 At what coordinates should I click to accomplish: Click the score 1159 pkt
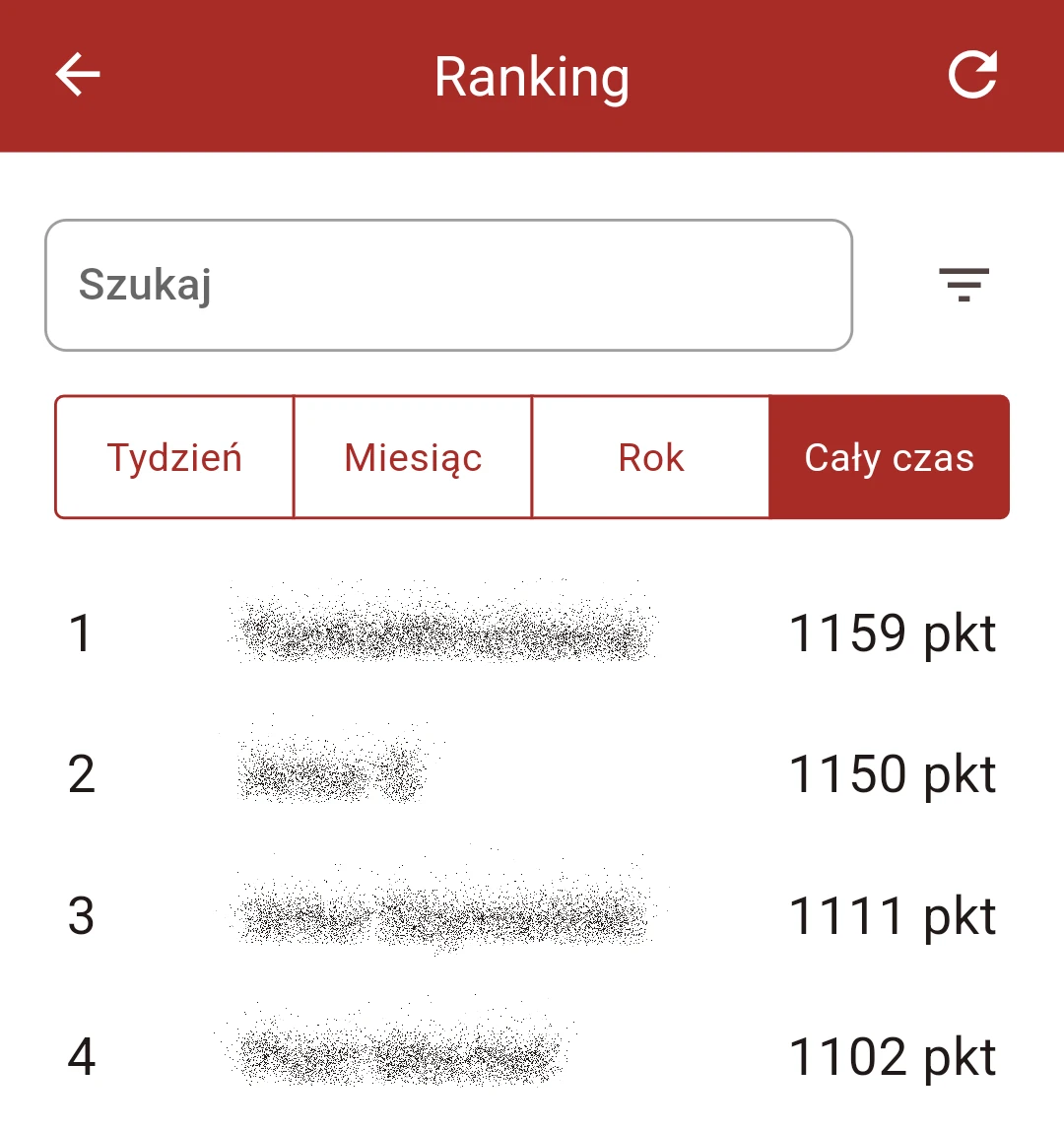[x=892, y=632]
